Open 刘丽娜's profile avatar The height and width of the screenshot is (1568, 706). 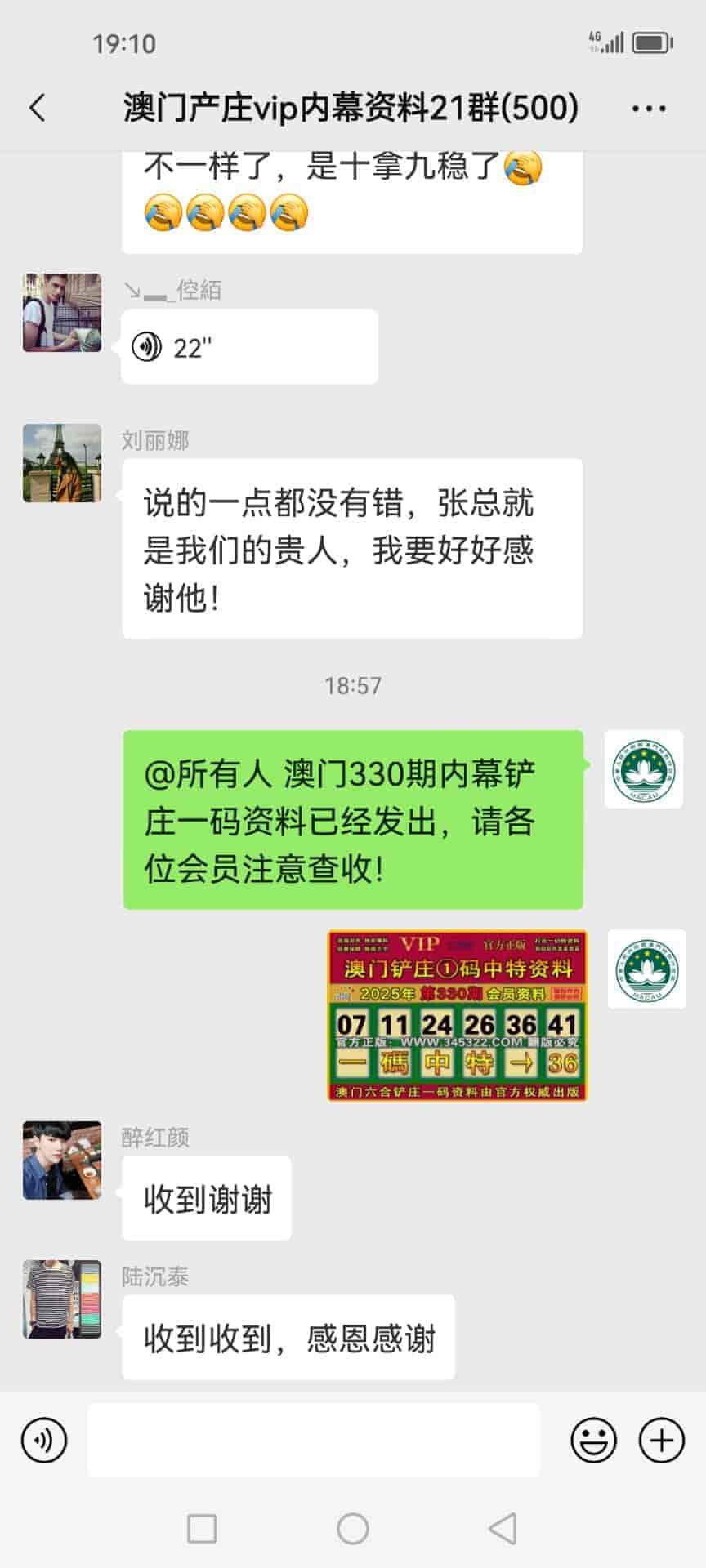coord(62,463)
